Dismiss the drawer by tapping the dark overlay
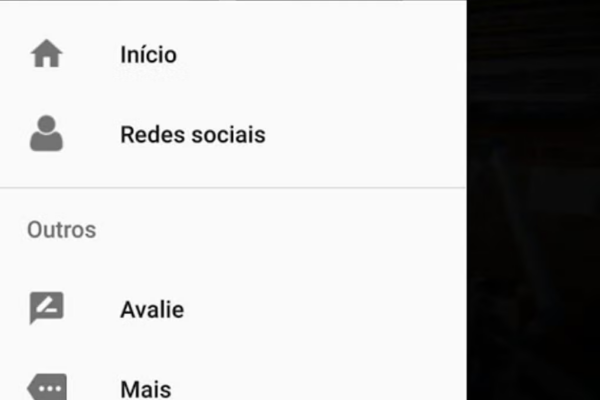The height and width of the screenshot is (400, 600). point(534,200)
